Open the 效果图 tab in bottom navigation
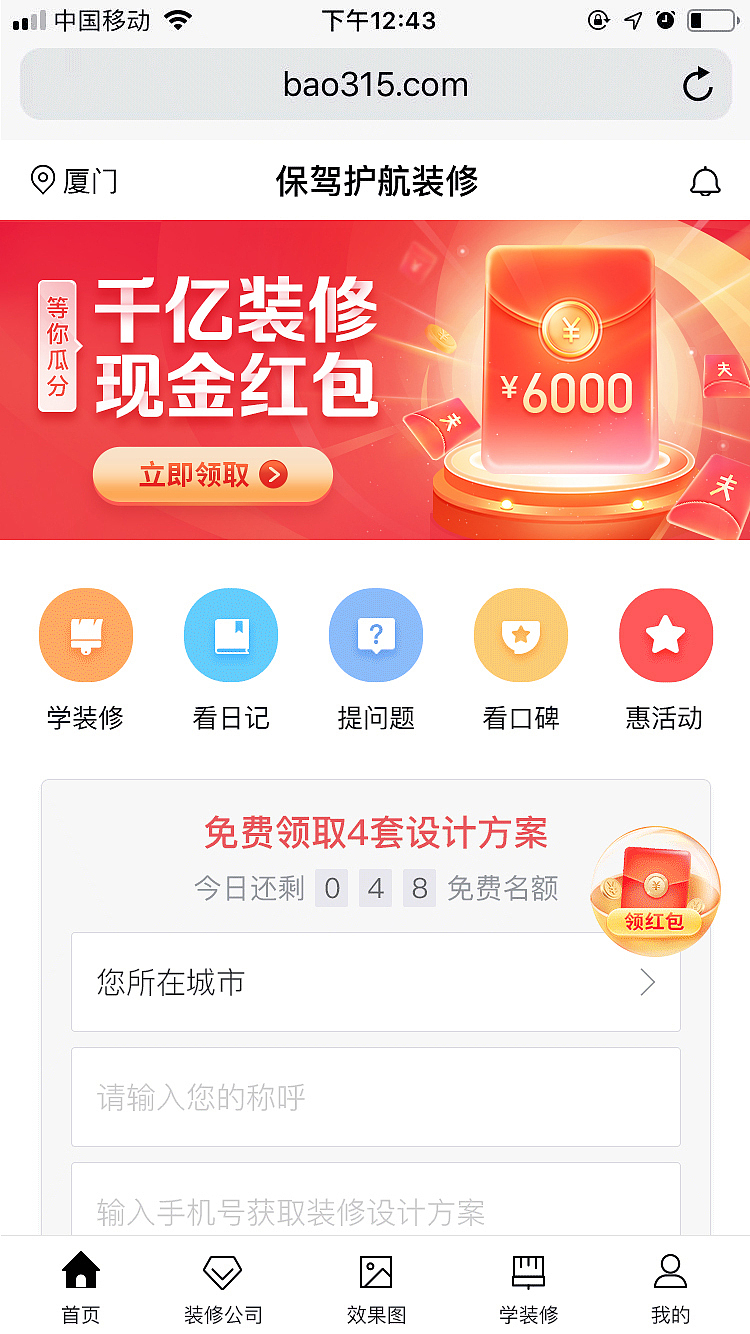 click(376, 1285)
